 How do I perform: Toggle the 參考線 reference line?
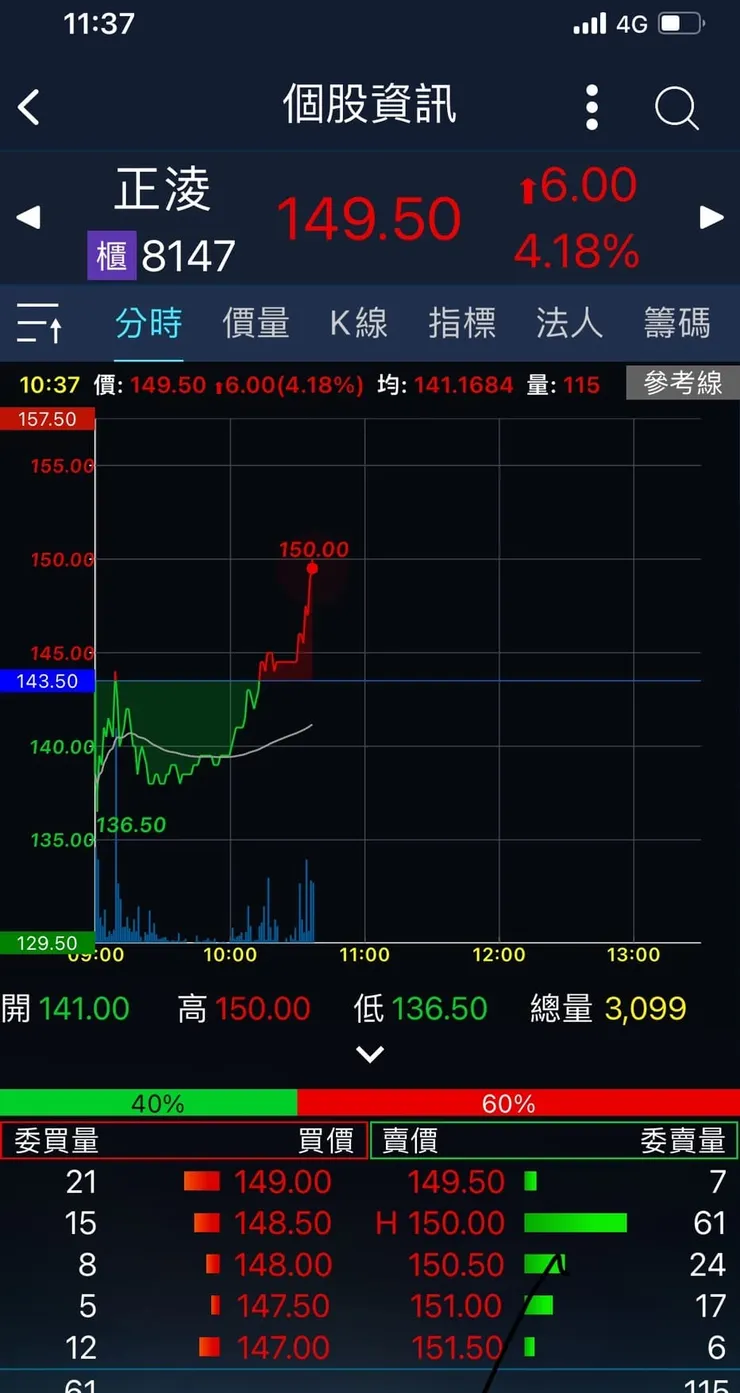[x=683, y=383]
